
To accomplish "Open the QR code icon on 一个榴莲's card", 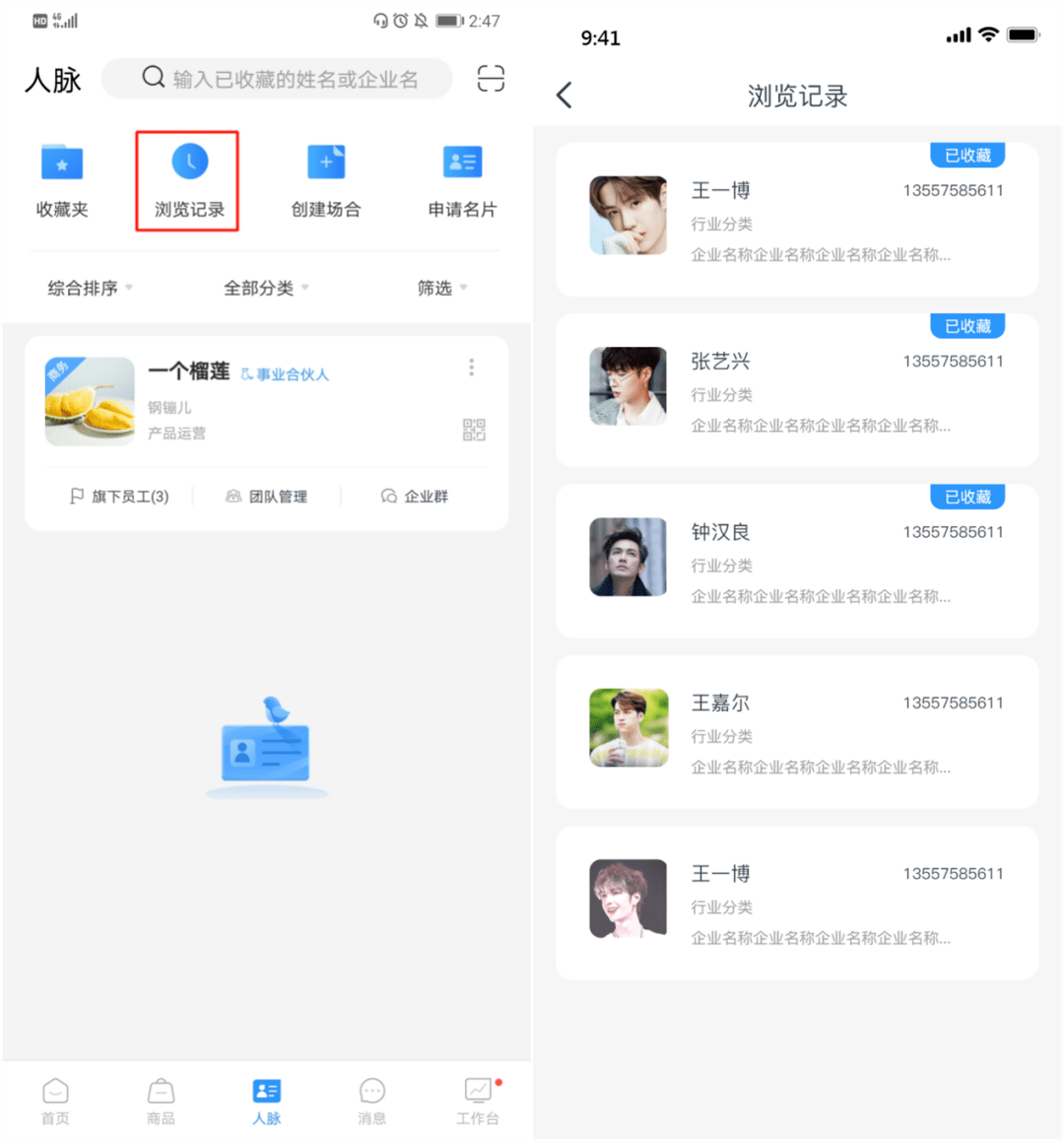I will [475, 429].
